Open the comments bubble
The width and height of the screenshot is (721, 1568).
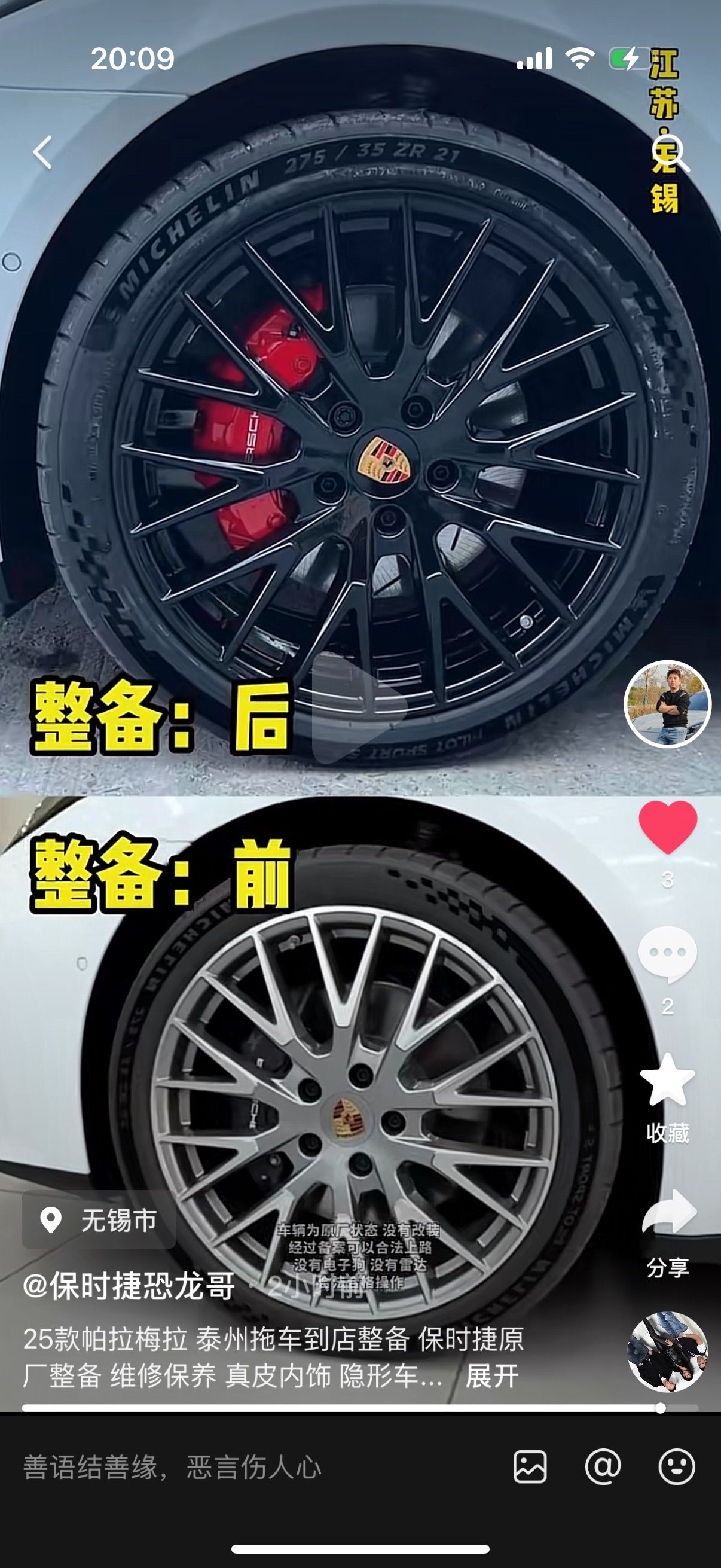pyautogui.click(x=667, y=954)
